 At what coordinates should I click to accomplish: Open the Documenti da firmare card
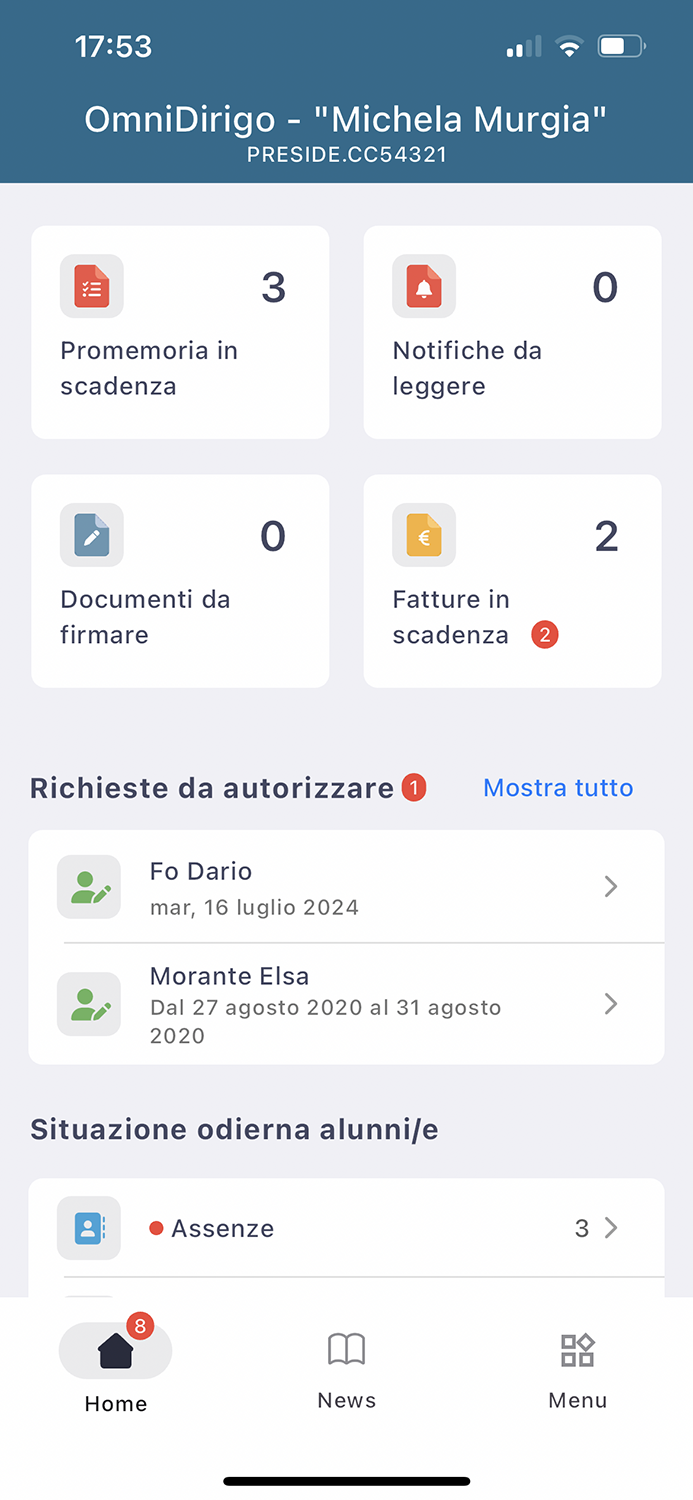(x=180, y=581)
